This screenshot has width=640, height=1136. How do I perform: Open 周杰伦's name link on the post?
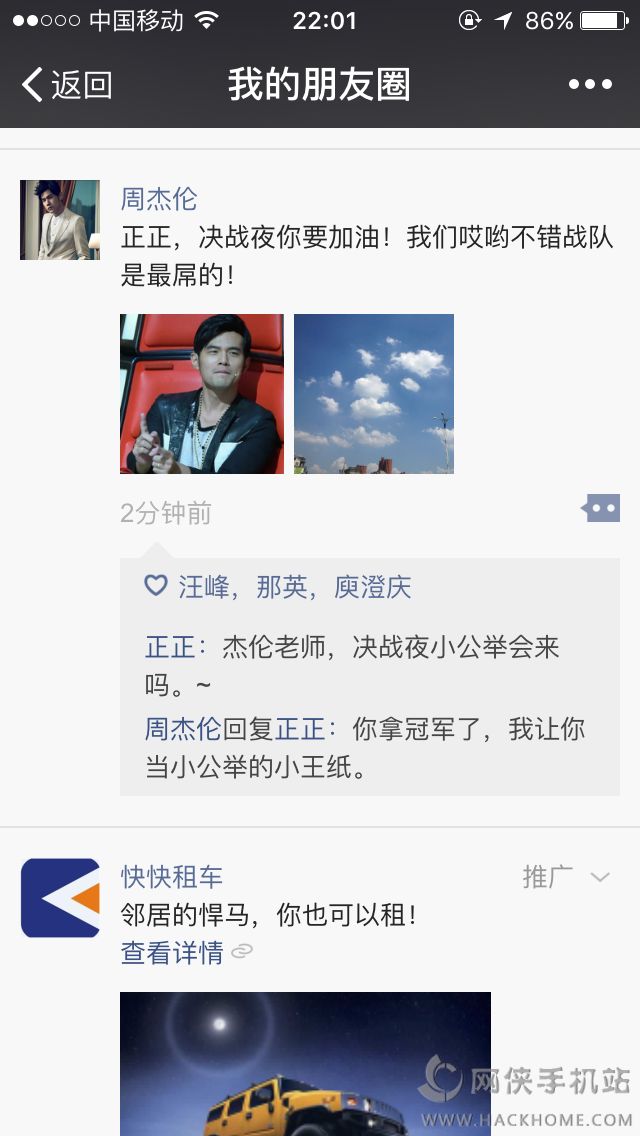pos(159,199)
